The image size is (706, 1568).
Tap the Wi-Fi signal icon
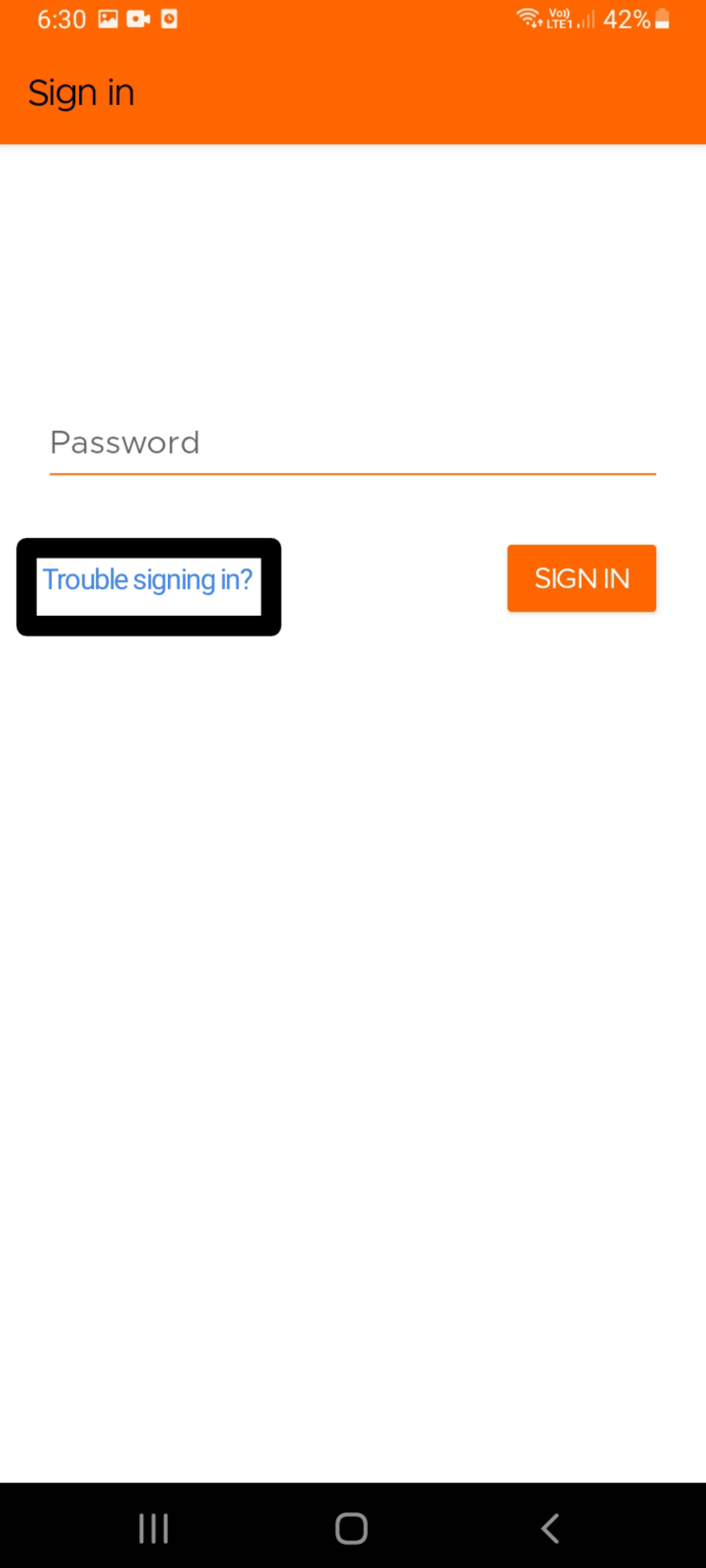tap(527, 18)
